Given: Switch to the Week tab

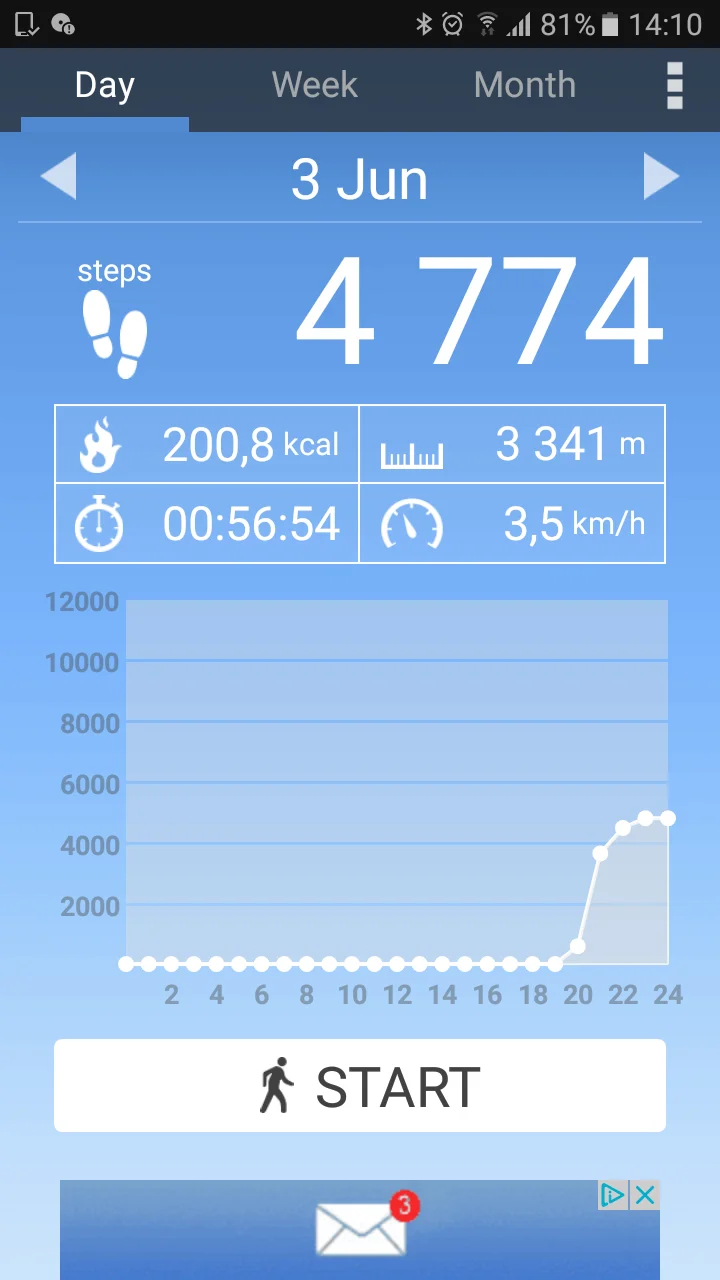Looking at the screenshot, I should [x=314, y=86].
